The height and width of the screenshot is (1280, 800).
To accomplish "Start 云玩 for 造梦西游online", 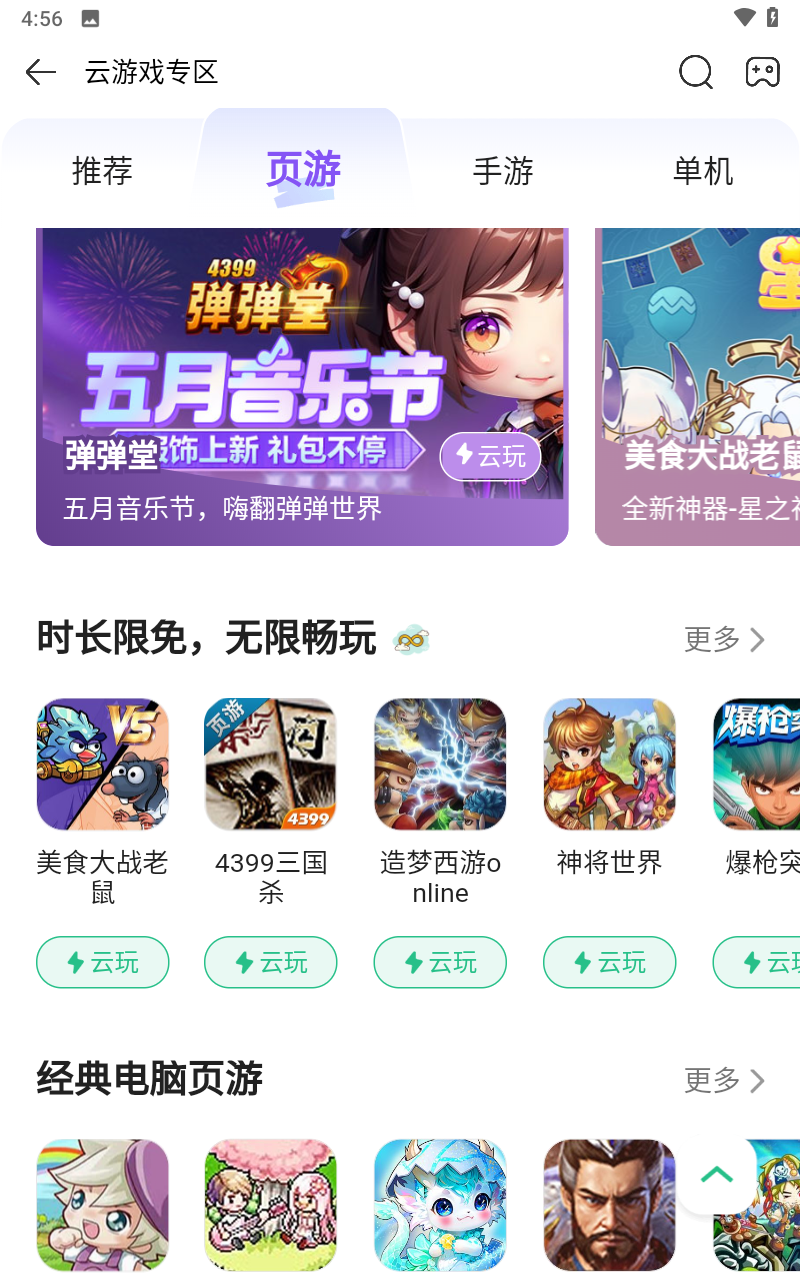I will point(440,962).
